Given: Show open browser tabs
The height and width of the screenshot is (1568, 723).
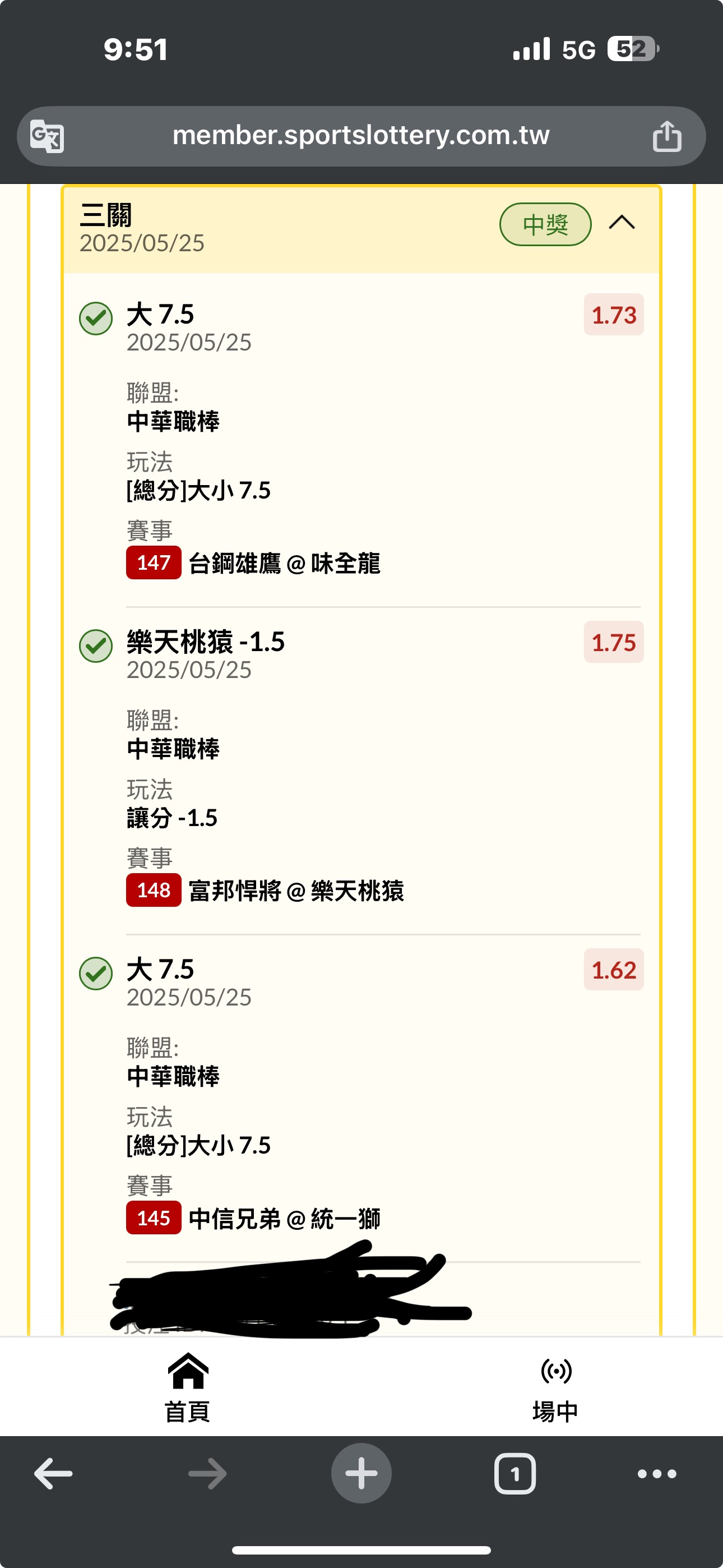Looking at the screenshot, I should [515, 1474].
